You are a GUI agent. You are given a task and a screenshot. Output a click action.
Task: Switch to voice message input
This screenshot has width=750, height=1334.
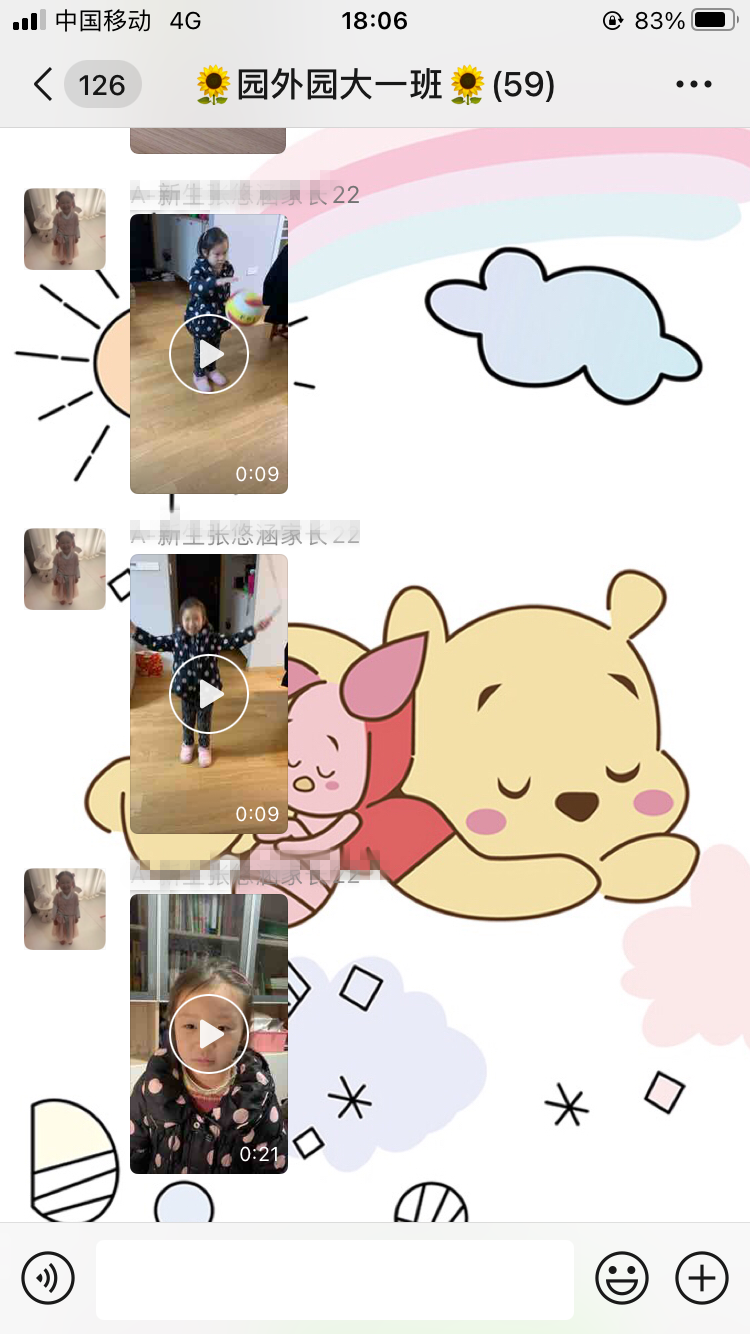pos(48,1278)
